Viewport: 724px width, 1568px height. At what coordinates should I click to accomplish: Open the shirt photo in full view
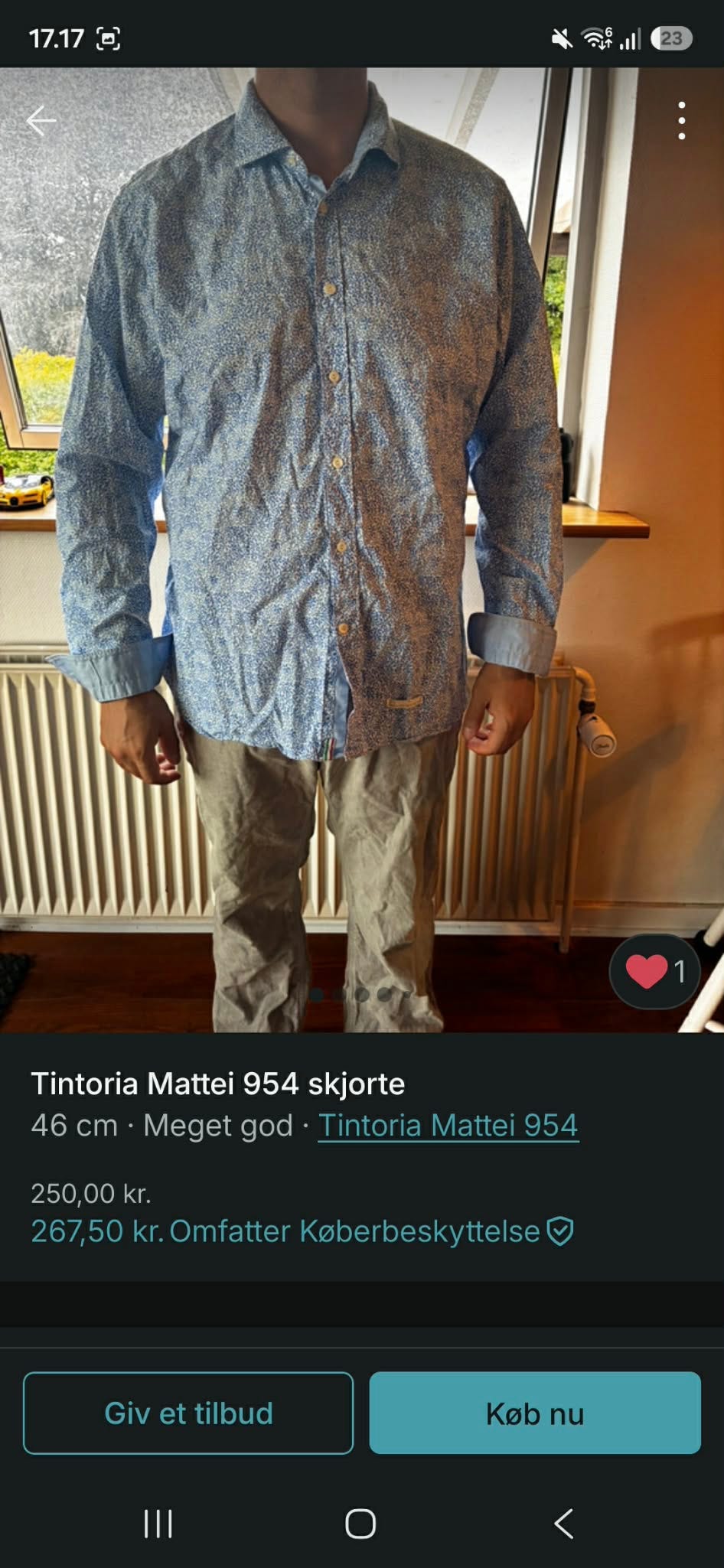coord(362,549)
